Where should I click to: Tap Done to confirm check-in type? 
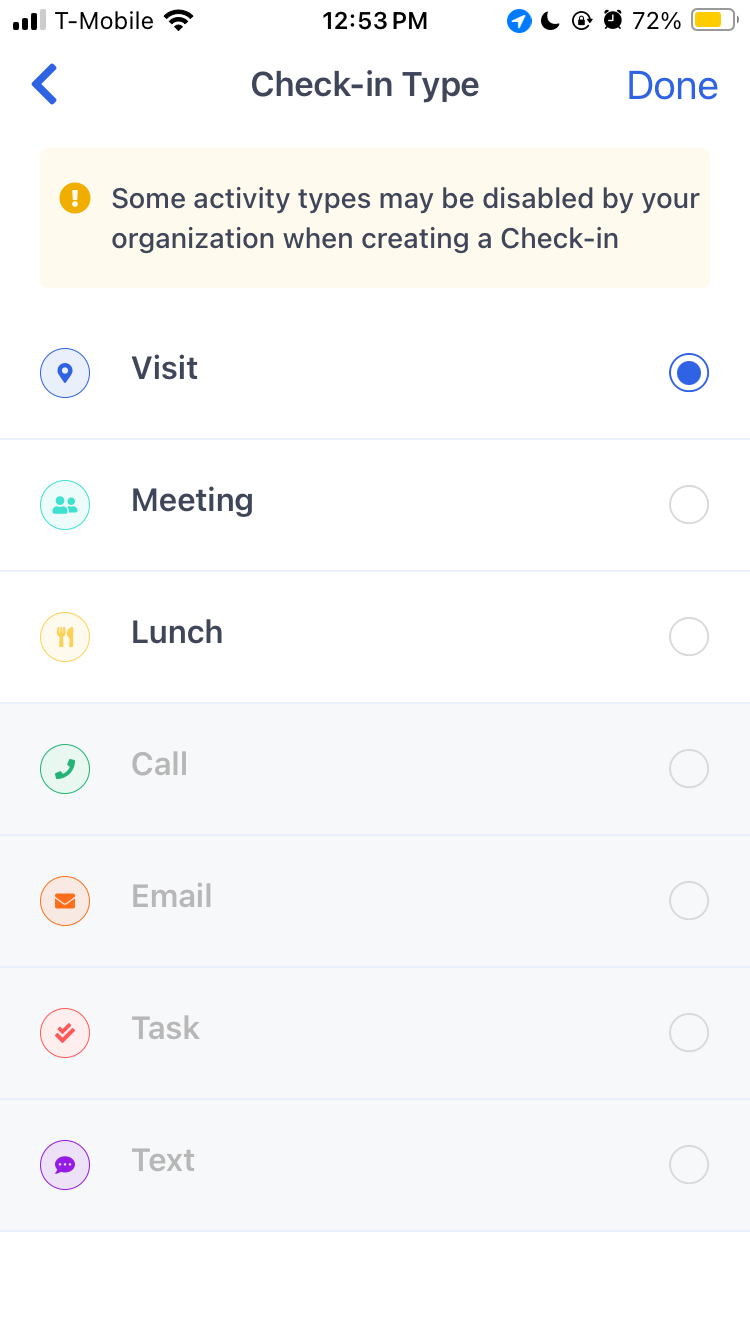click(x=672, y=86)
